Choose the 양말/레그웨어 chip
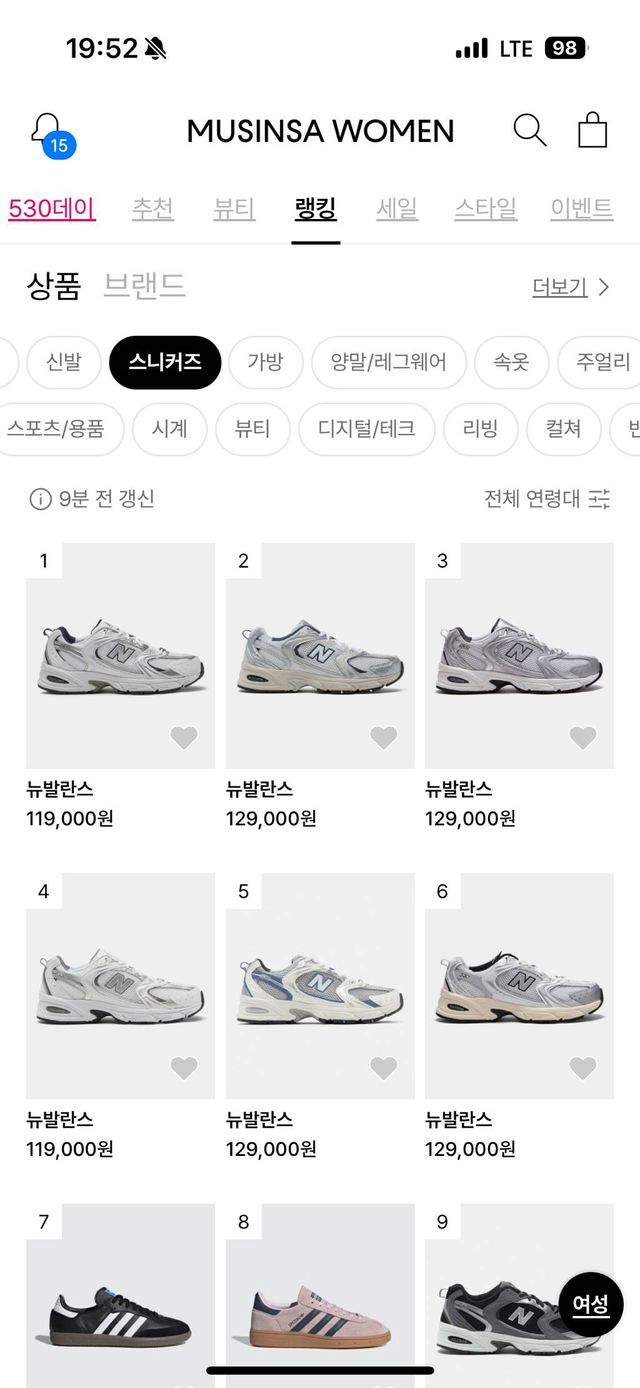 pos(389,362)
